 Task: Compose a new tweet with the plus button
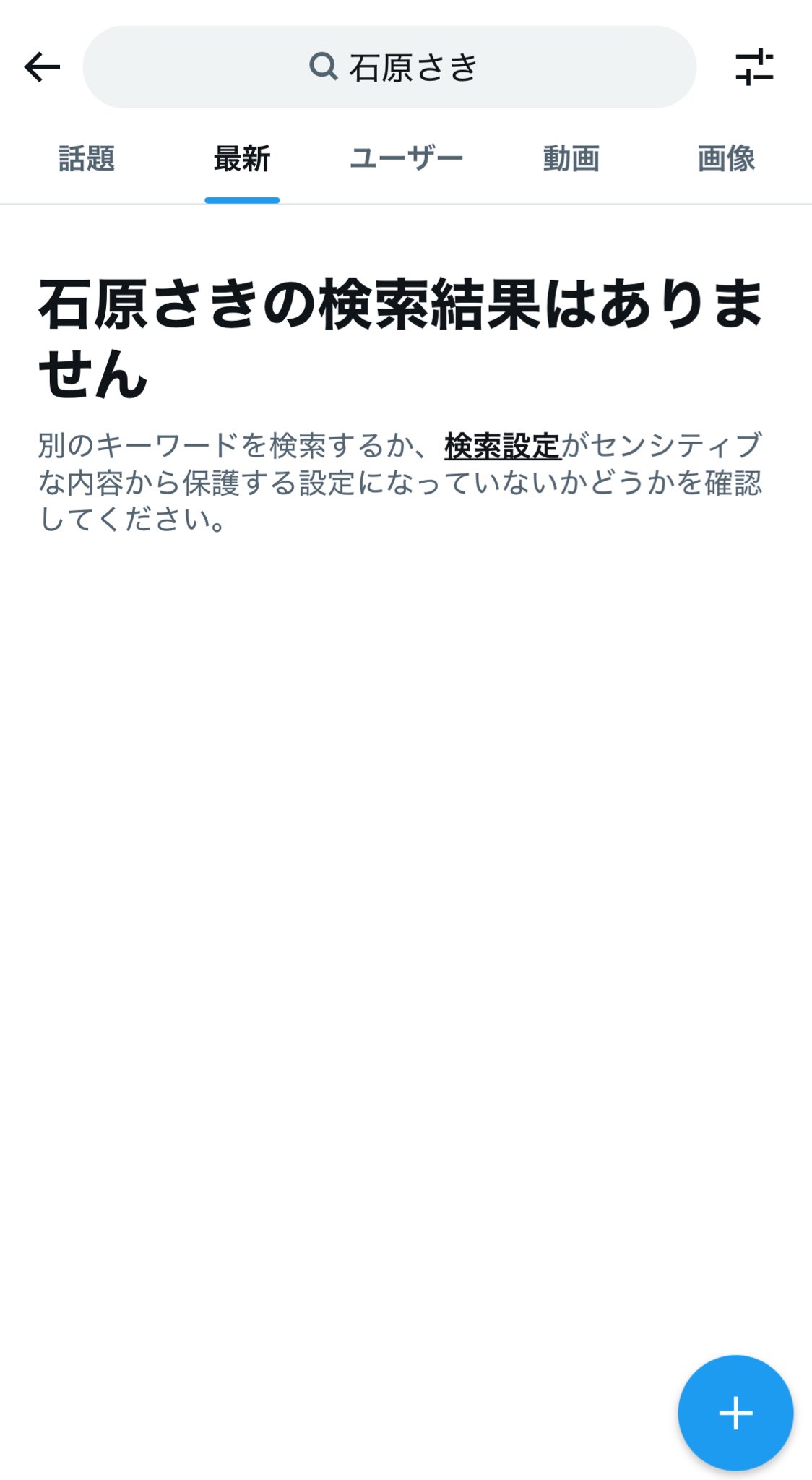(735, 1412)
